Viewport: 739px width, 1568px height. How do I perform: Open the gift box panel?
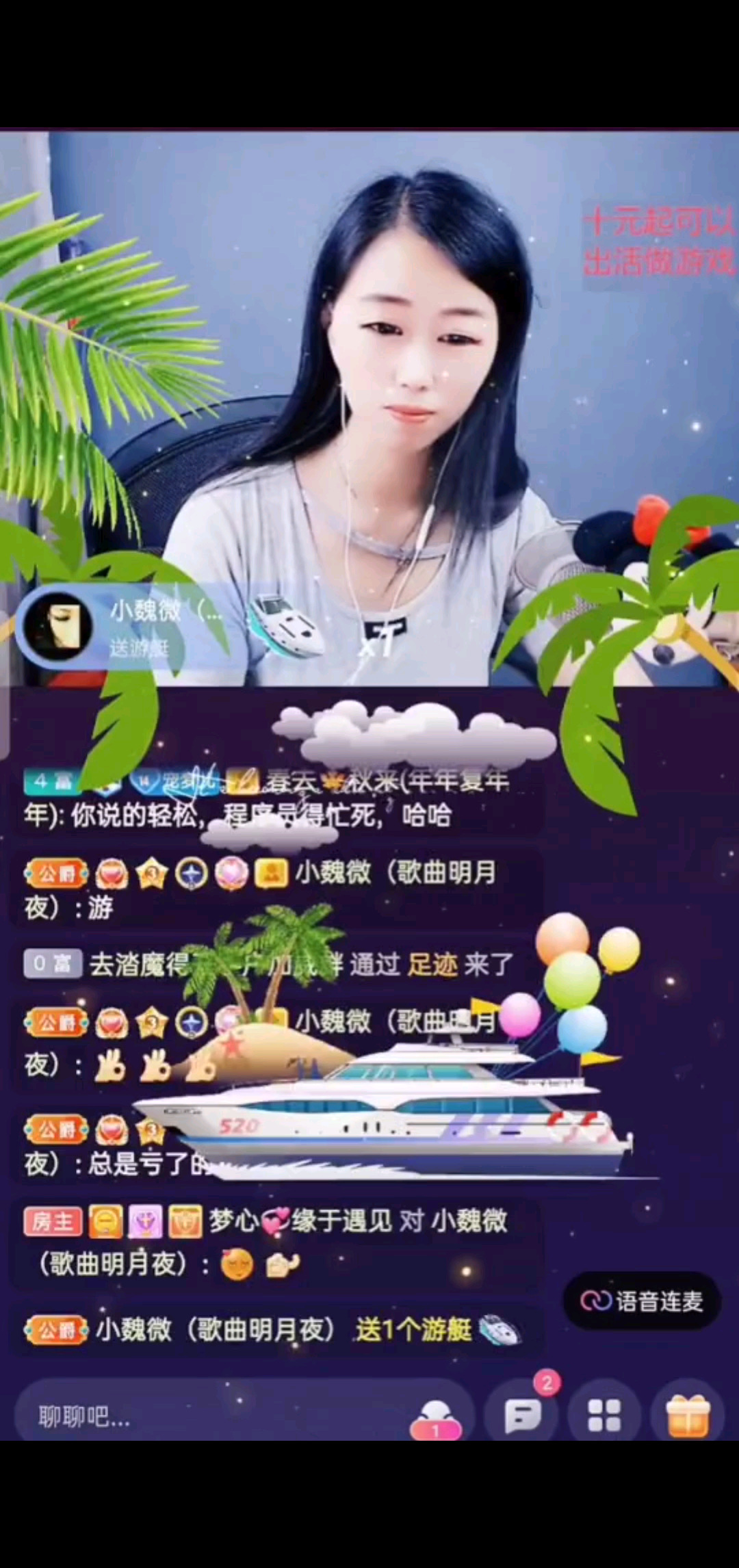tap(688, 1415)
